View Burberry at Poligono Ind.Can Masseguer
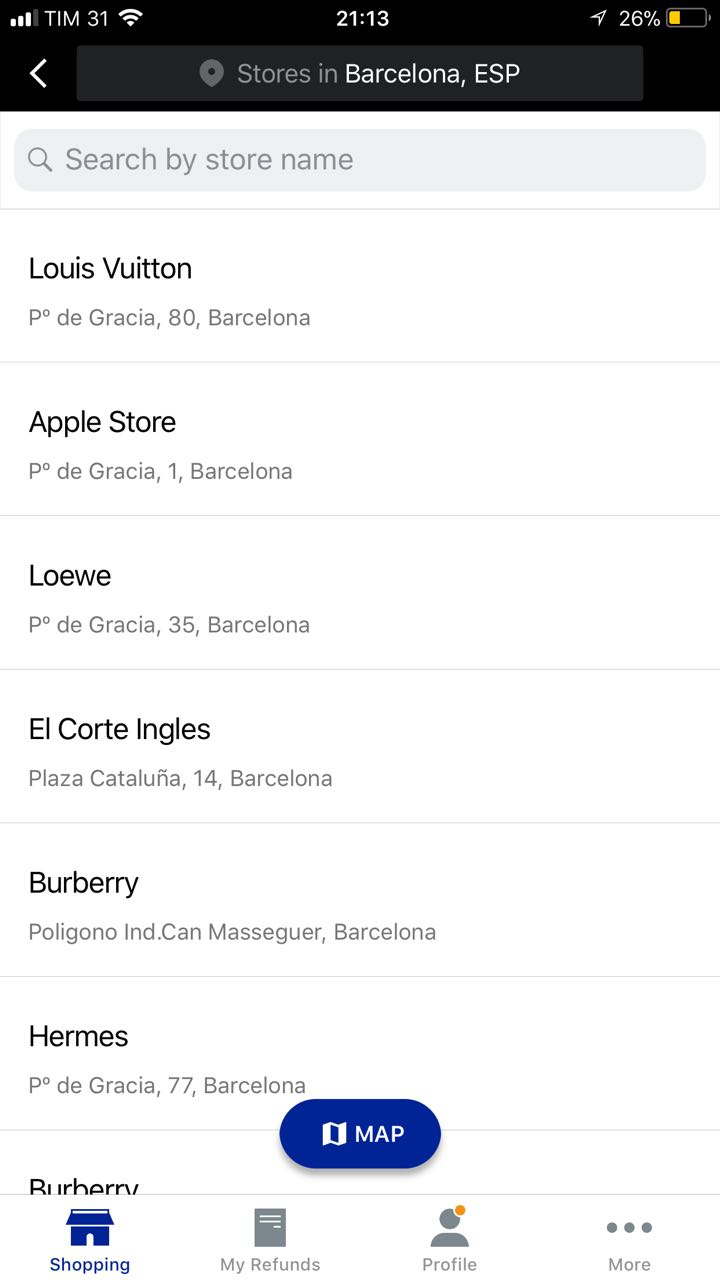 pos(360,900)
